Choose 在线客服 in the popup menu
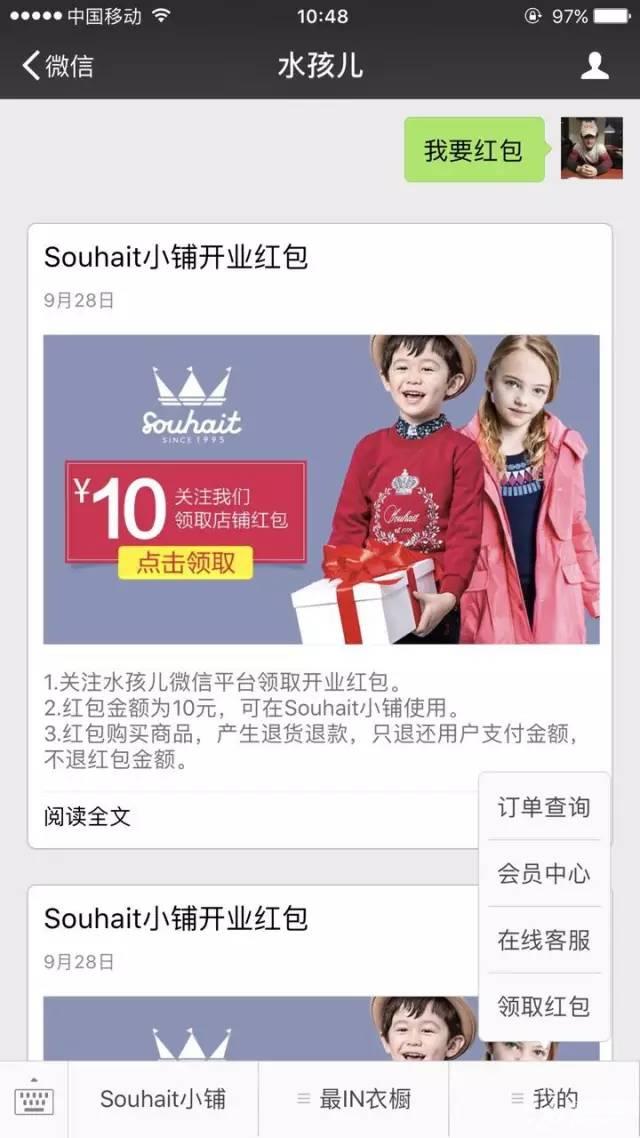Image resolution: width=640 pixels, height=1138 pixels. coord(544,940)
